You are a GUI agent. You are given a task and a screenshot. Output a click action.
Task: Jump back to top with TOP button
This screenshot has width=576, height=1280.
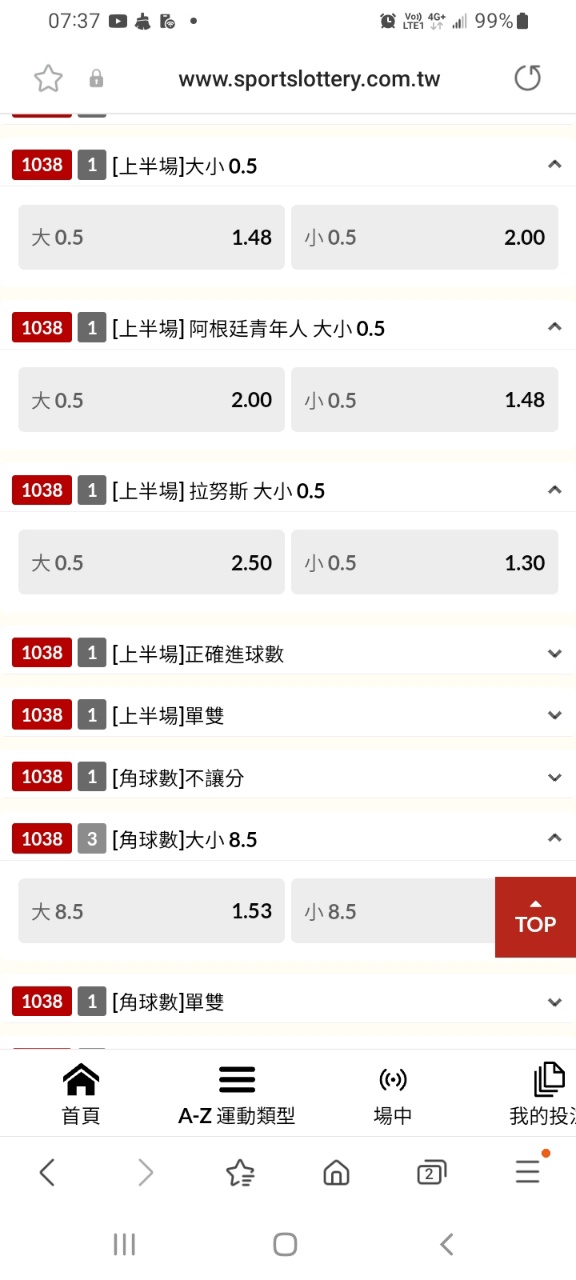click(535, 917)
